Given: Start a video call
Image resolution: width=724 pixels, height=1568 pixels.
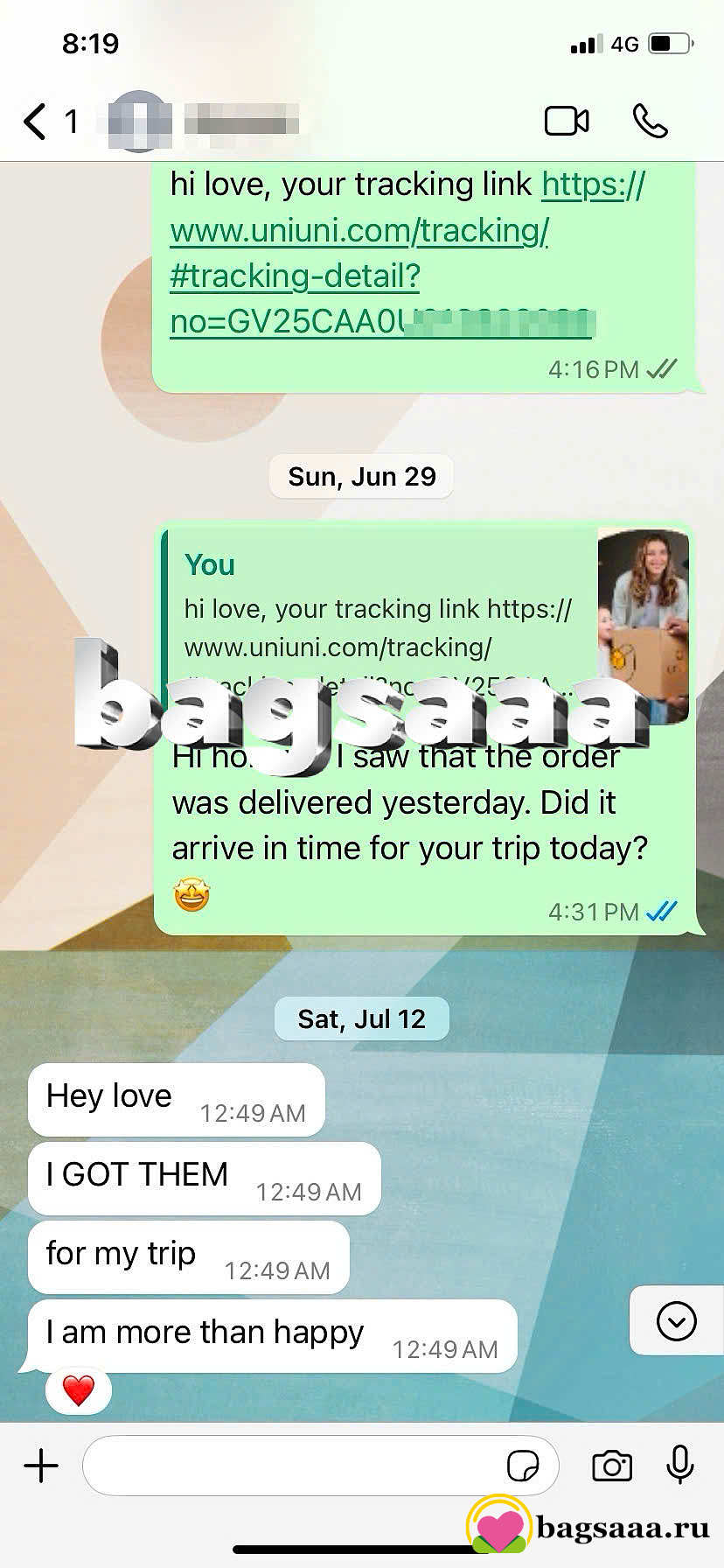Looking at the screenshot, I should point(567,121).
